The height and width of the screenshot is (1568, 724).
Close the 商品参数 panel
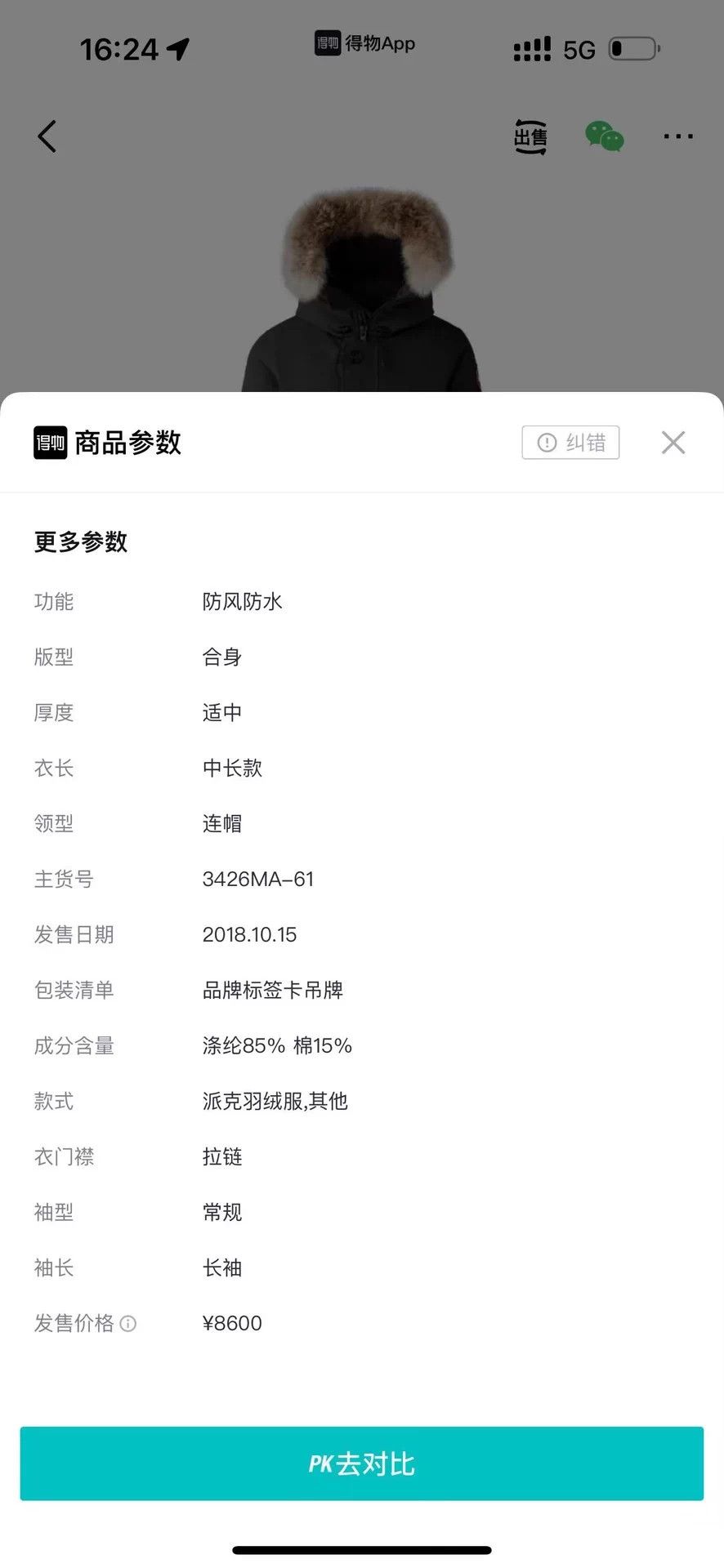673,443
